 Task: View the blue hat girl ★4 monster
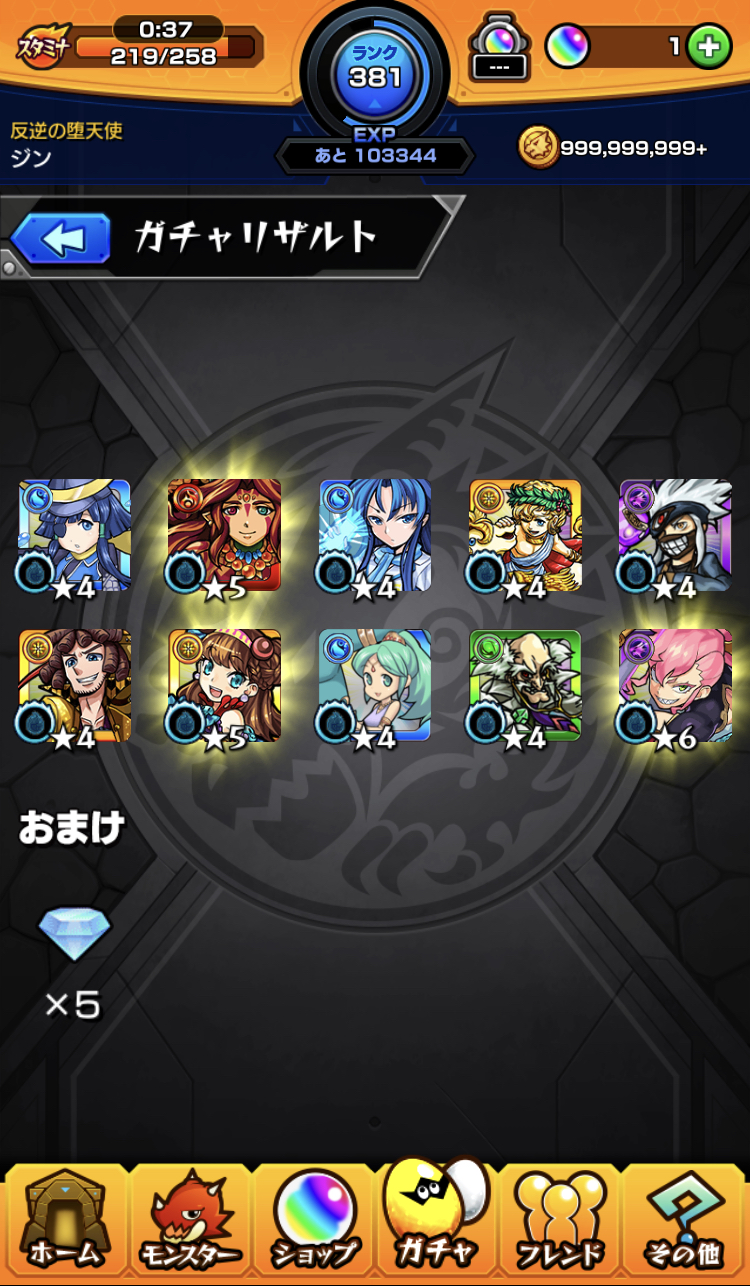74,536
